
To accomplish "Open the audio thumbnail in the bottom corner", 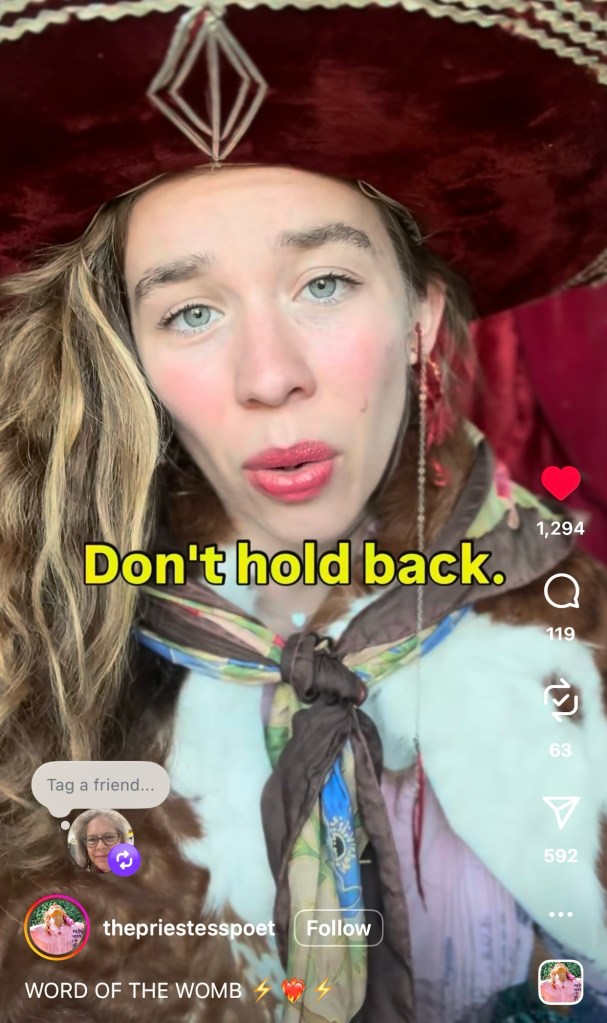I will [x=560, y=981].
